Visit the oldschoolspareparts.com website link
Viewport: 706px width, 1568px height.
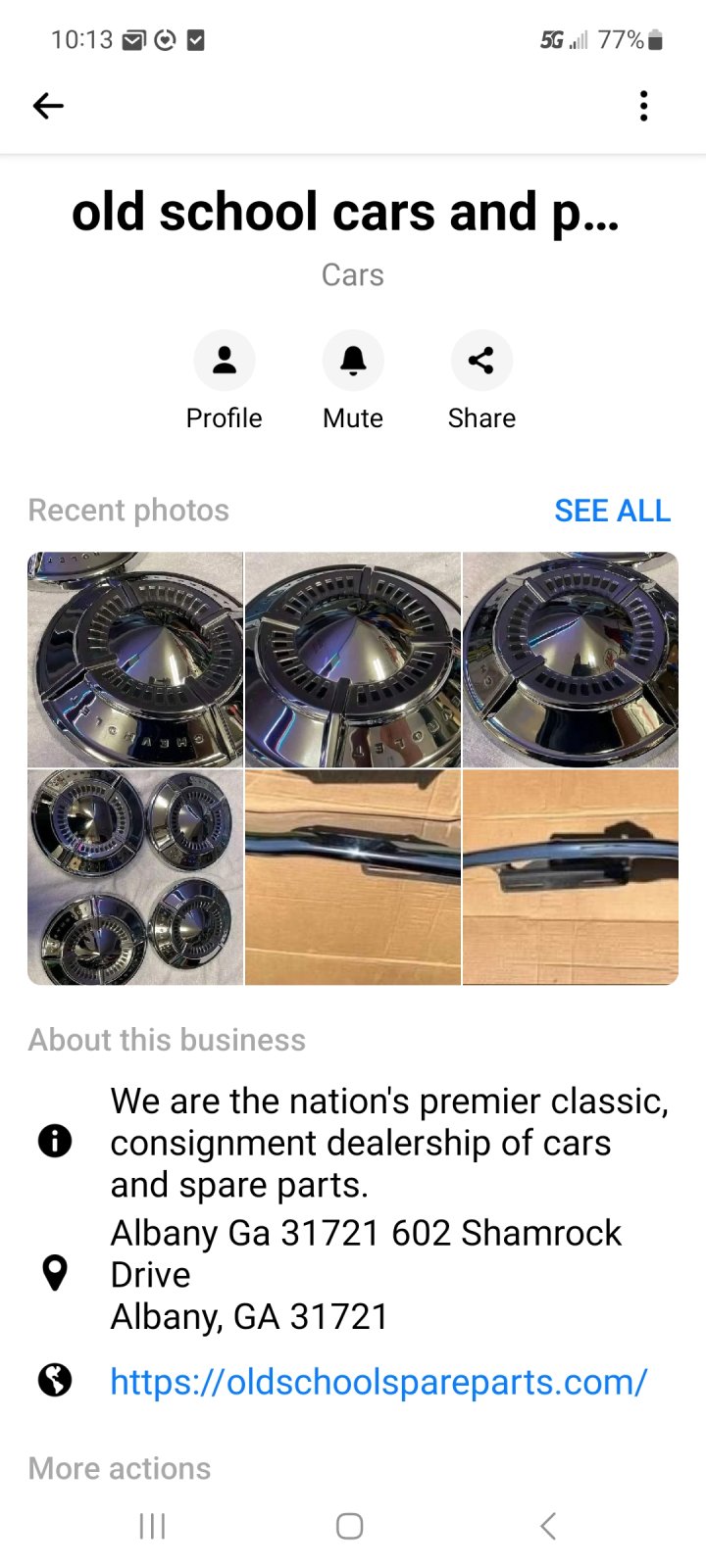378,1382
